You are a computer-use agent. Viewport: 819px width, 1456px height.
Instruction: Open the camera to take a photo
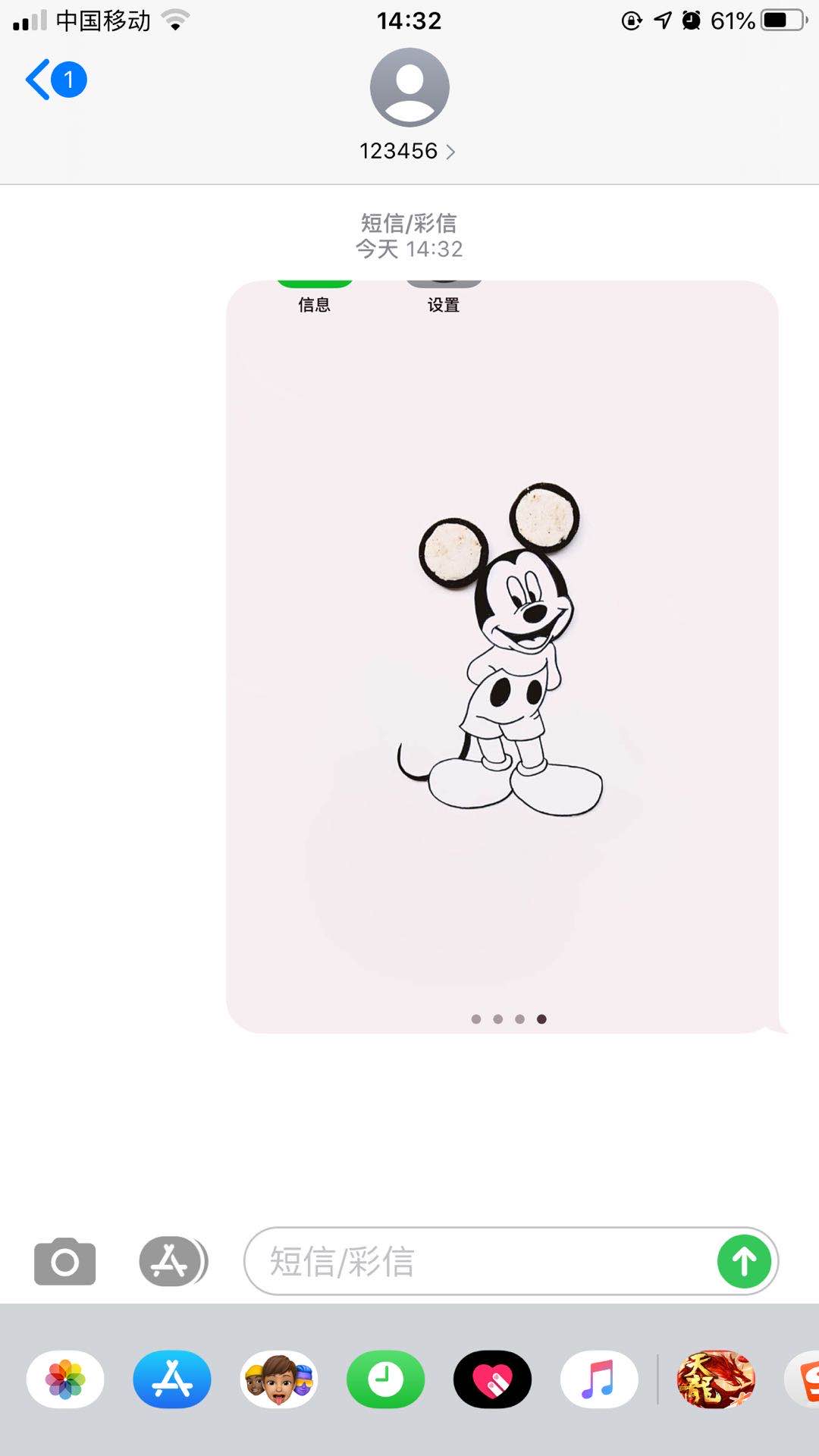65,1262
